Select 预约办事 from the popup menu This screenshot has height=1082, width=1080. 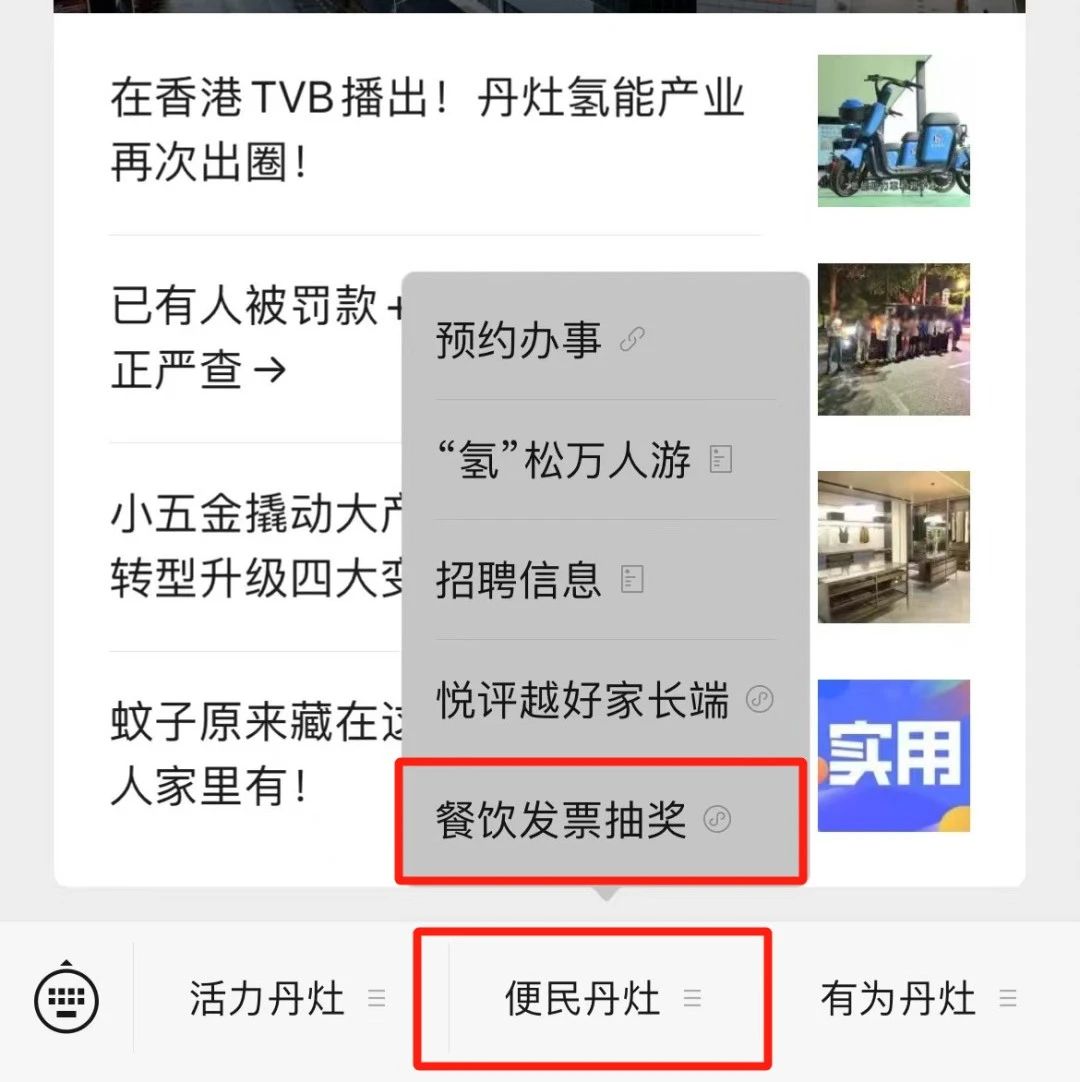click(x=520, y=341)
